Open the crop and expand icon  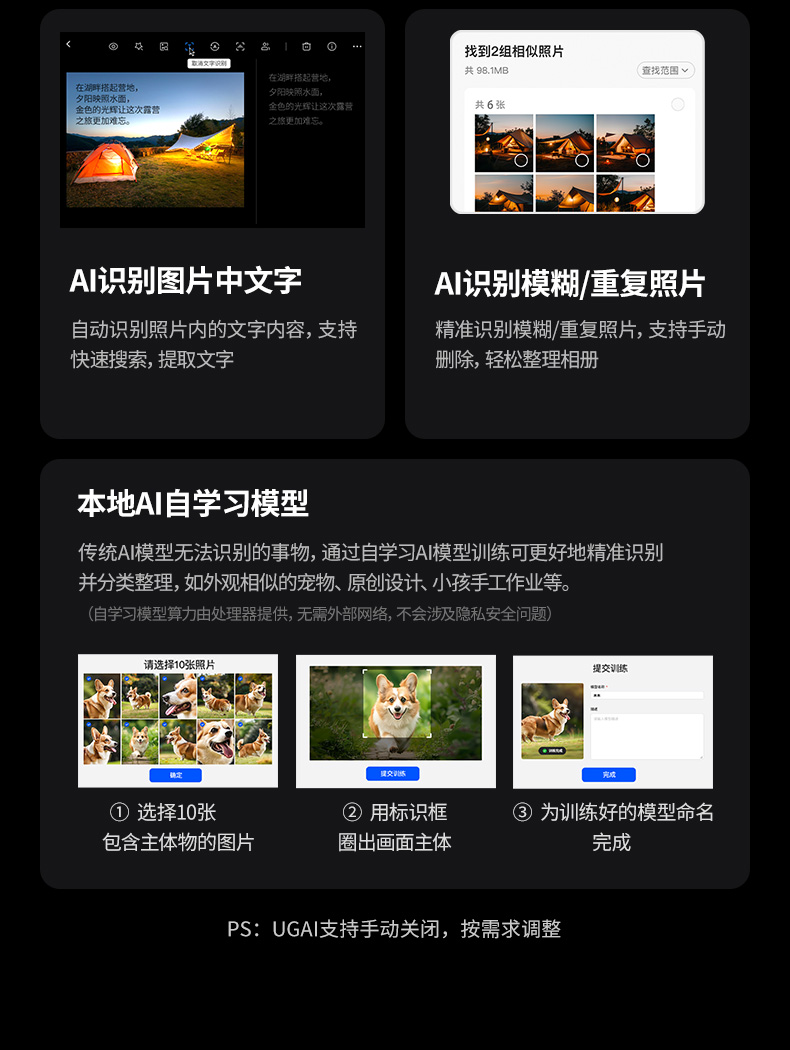coord(240,45)
